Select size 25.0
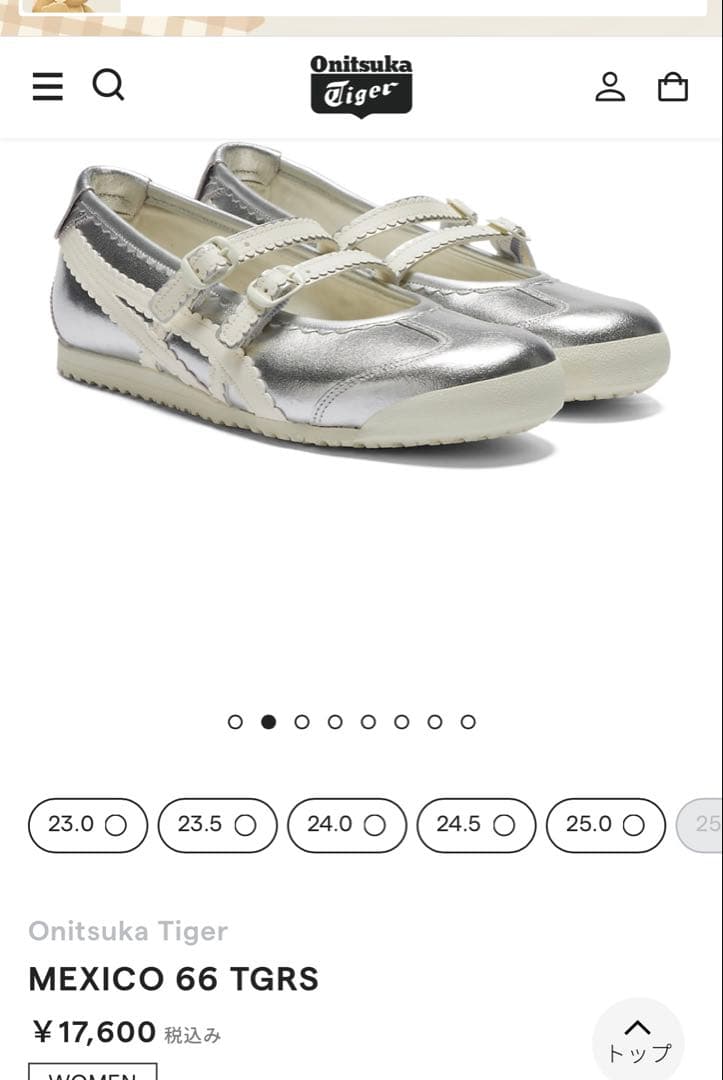This screenshot has height=1080, width=723. click(x=605, y=825)
